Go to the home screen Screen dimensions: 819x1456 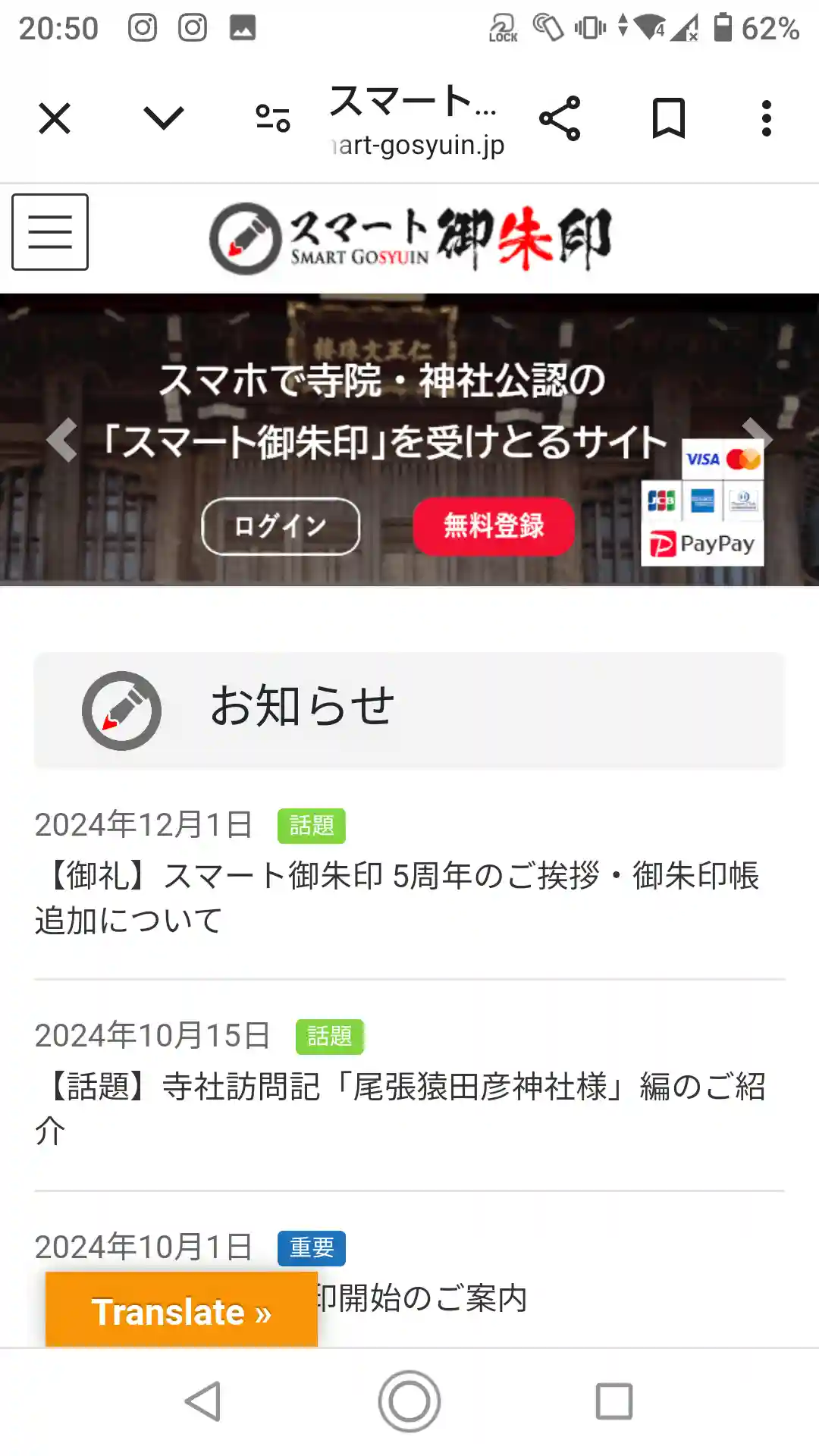click(x=409, y=1401)
